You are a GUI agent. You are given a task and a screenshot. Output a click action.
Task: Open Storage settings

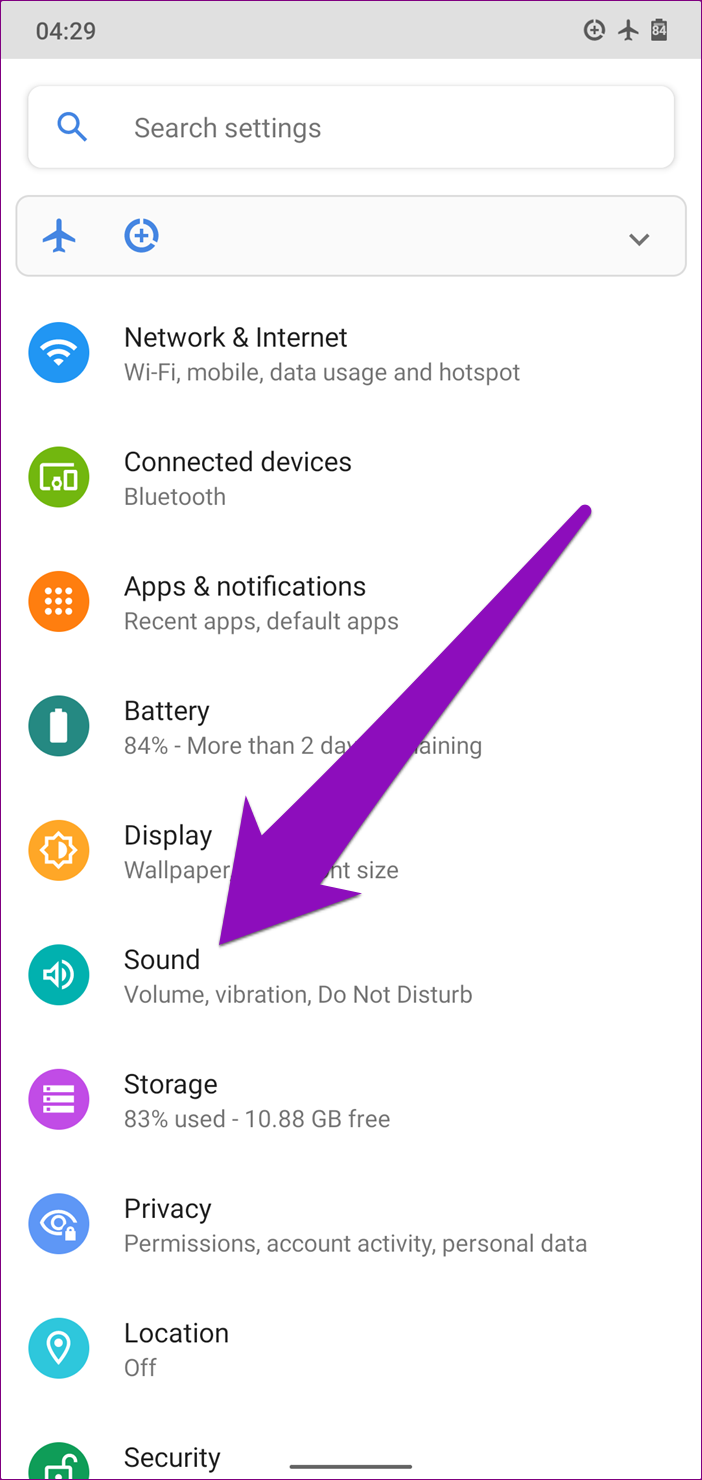click(351, 1100)
